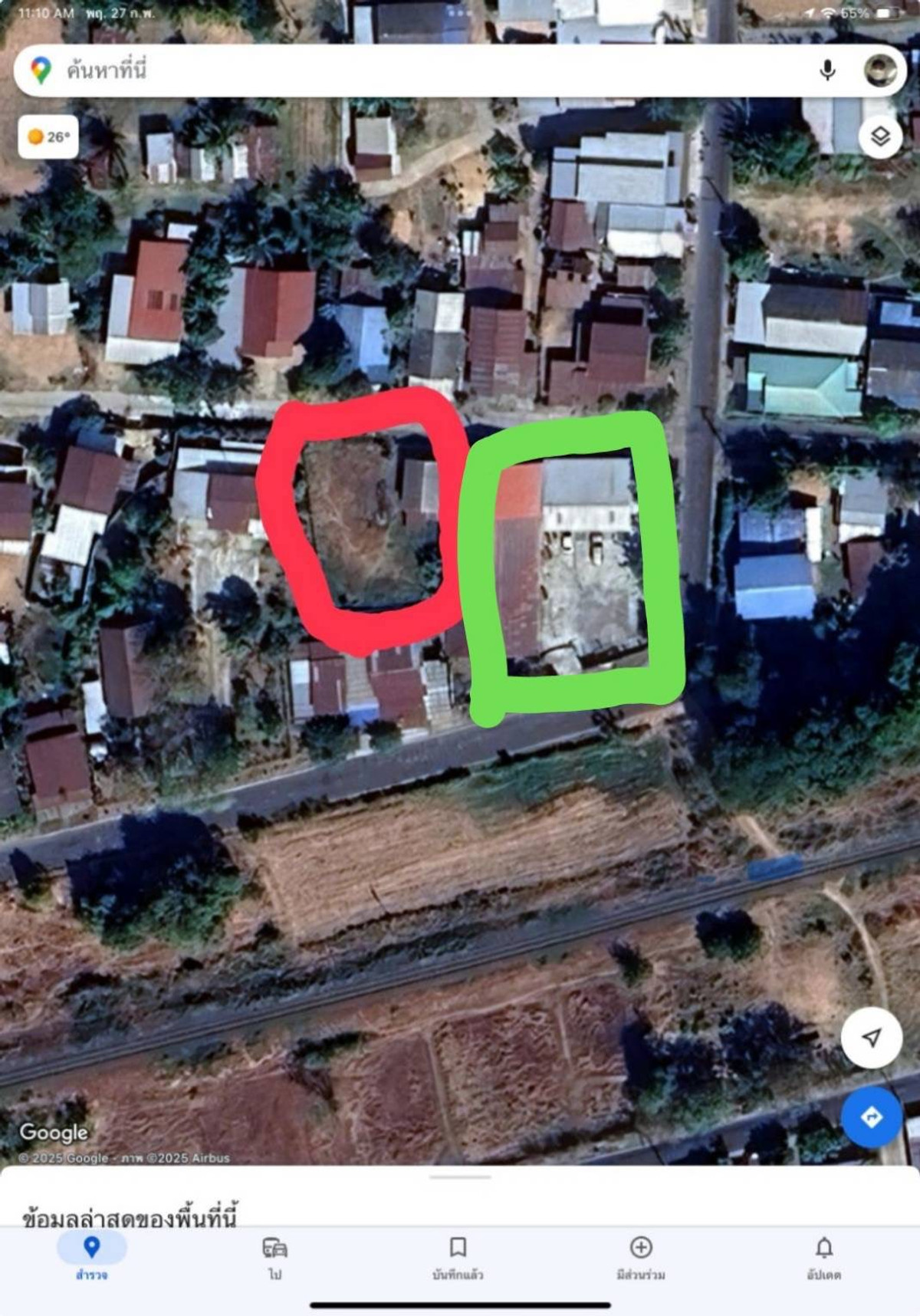Center map on my location
This screenshot has height=1316, width=920.
point(871,1038)
